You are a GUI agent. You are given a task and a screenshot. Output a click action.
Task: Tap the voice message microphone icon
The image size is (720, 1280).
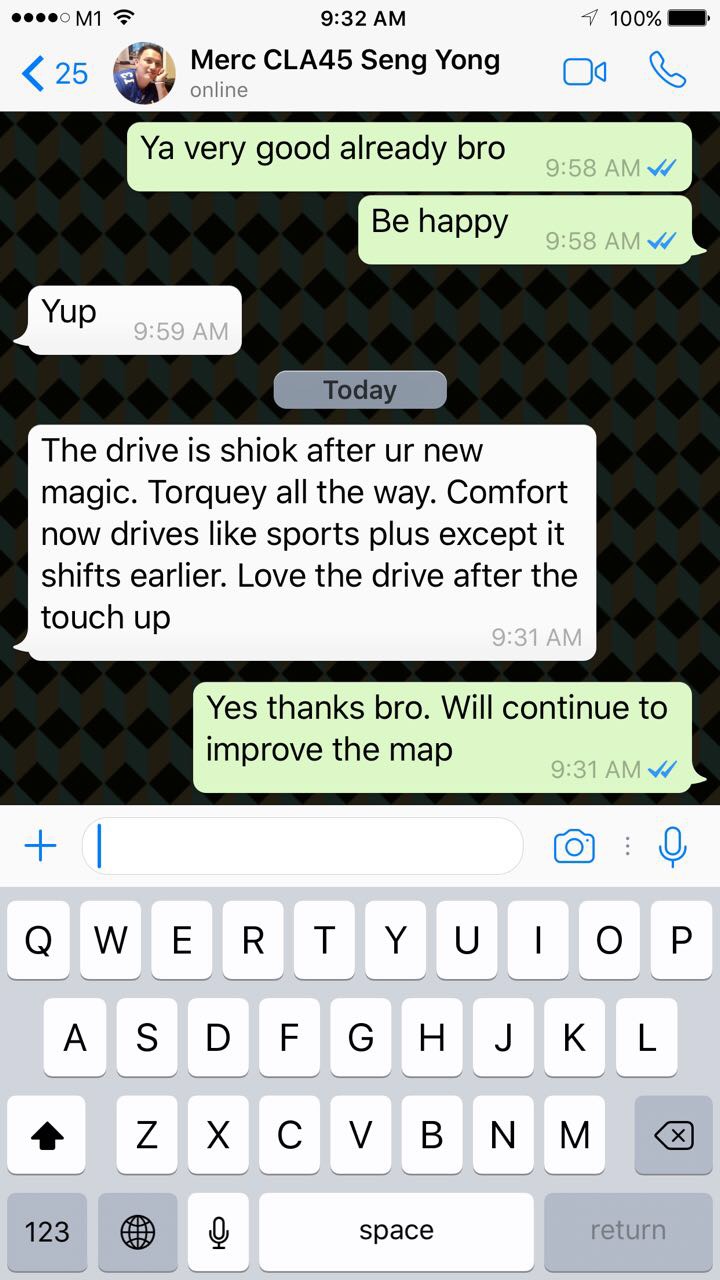(x=673, y=847)
